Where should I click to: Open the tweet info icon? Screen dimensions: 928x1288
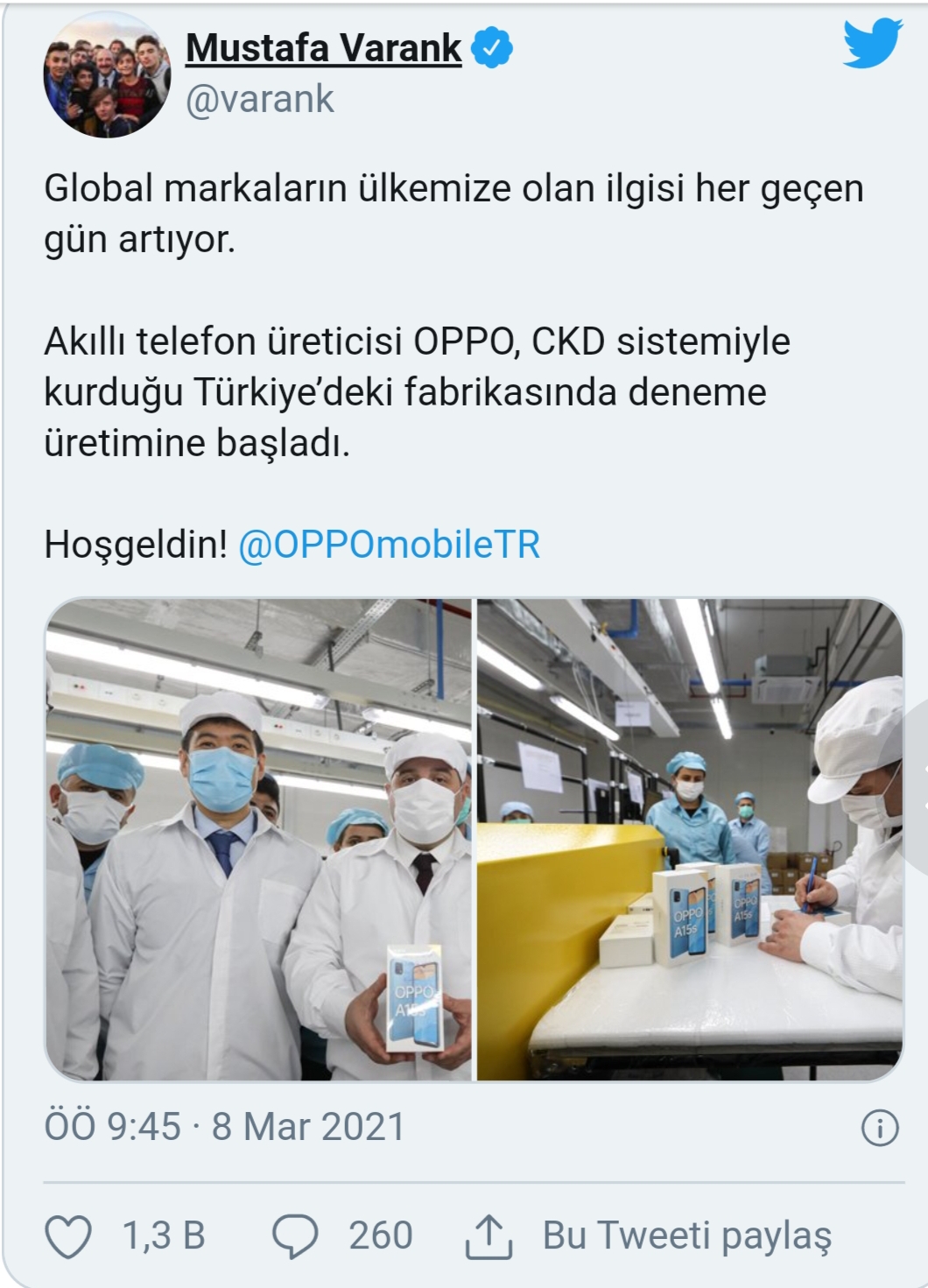coord(880,1128)
